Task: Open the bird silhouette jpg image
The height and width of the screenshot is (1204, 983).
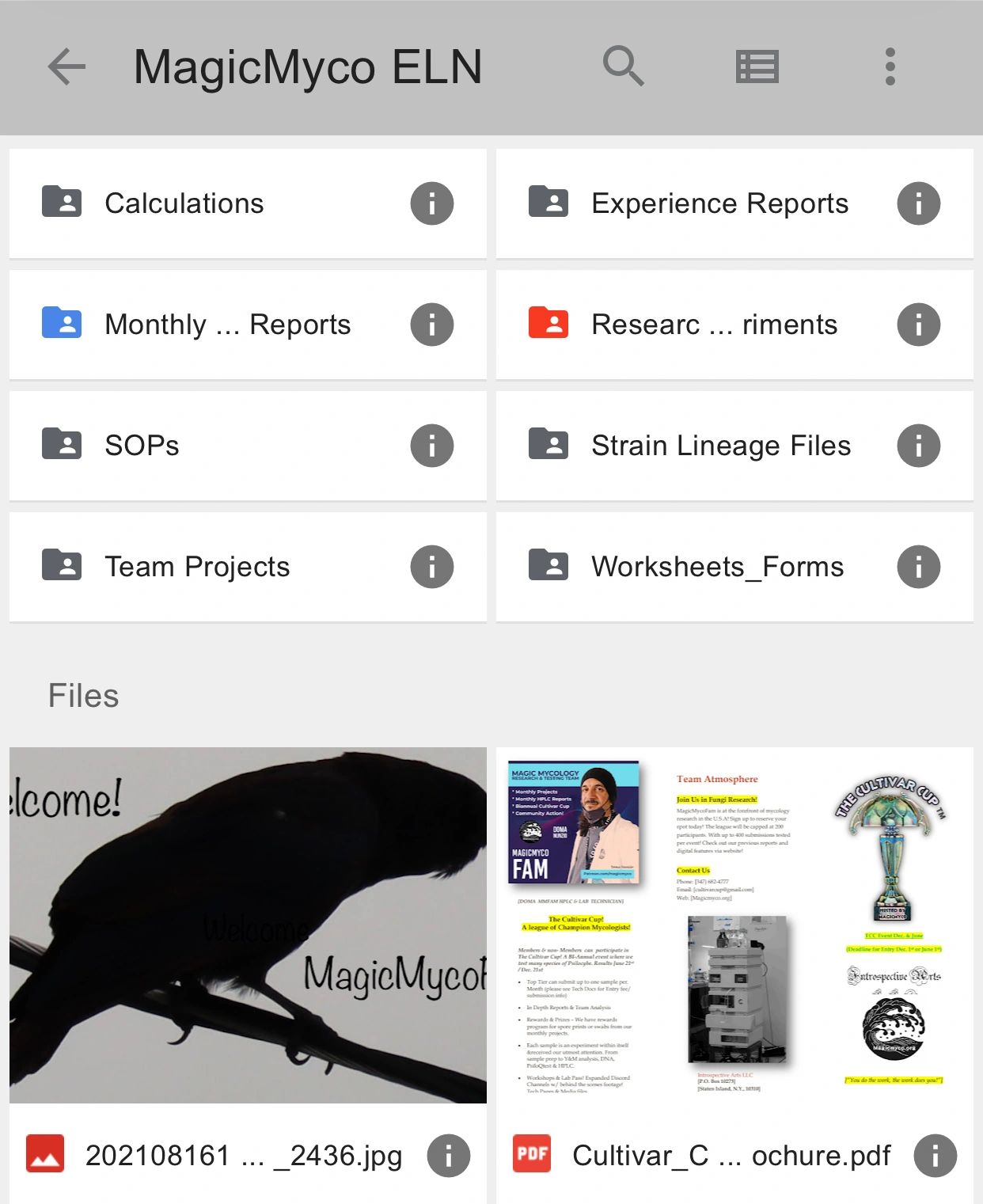Action: 248,925
